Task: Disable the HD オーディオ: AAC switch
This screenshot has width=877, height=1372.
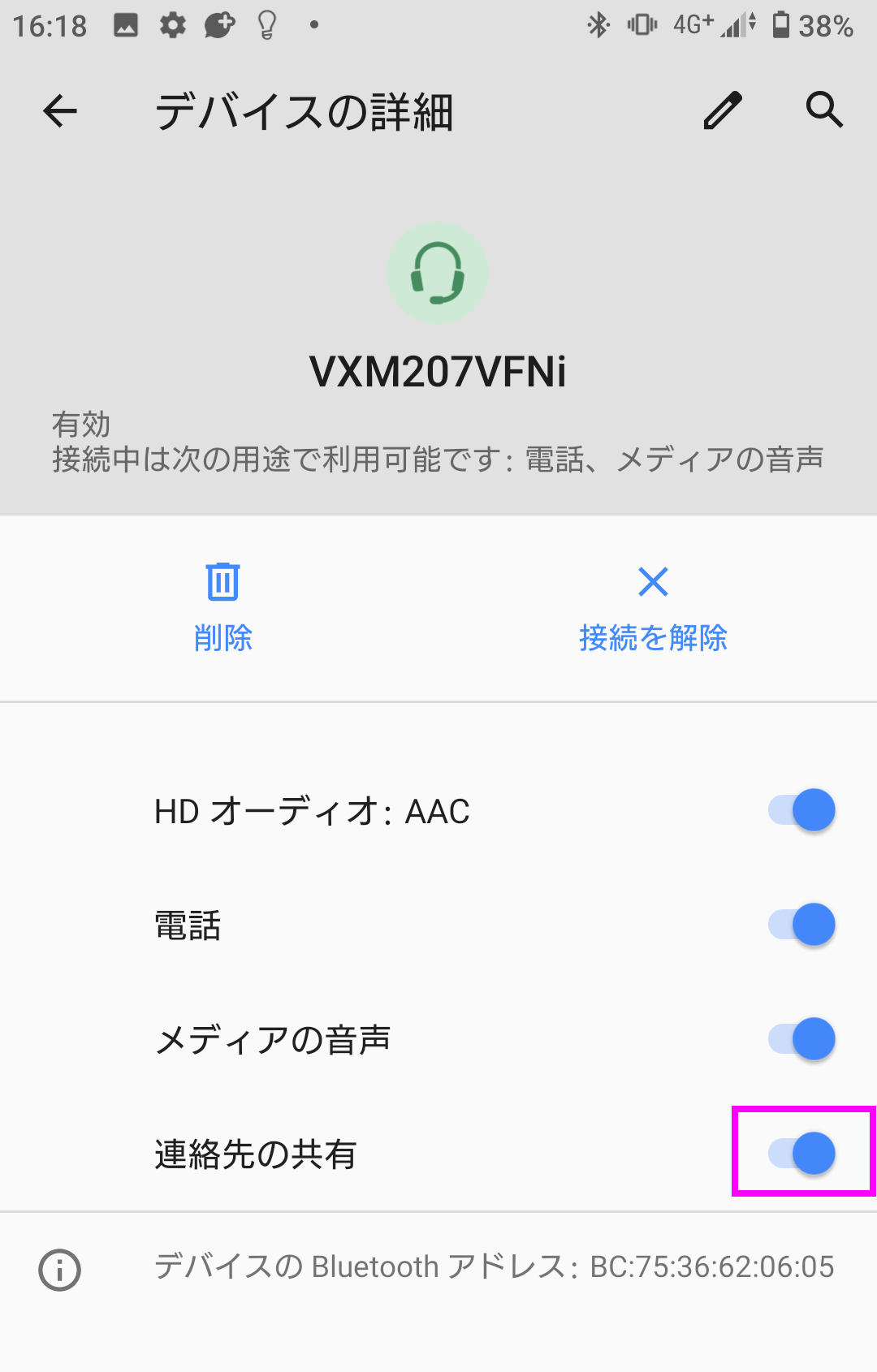Action: point(802,810)
